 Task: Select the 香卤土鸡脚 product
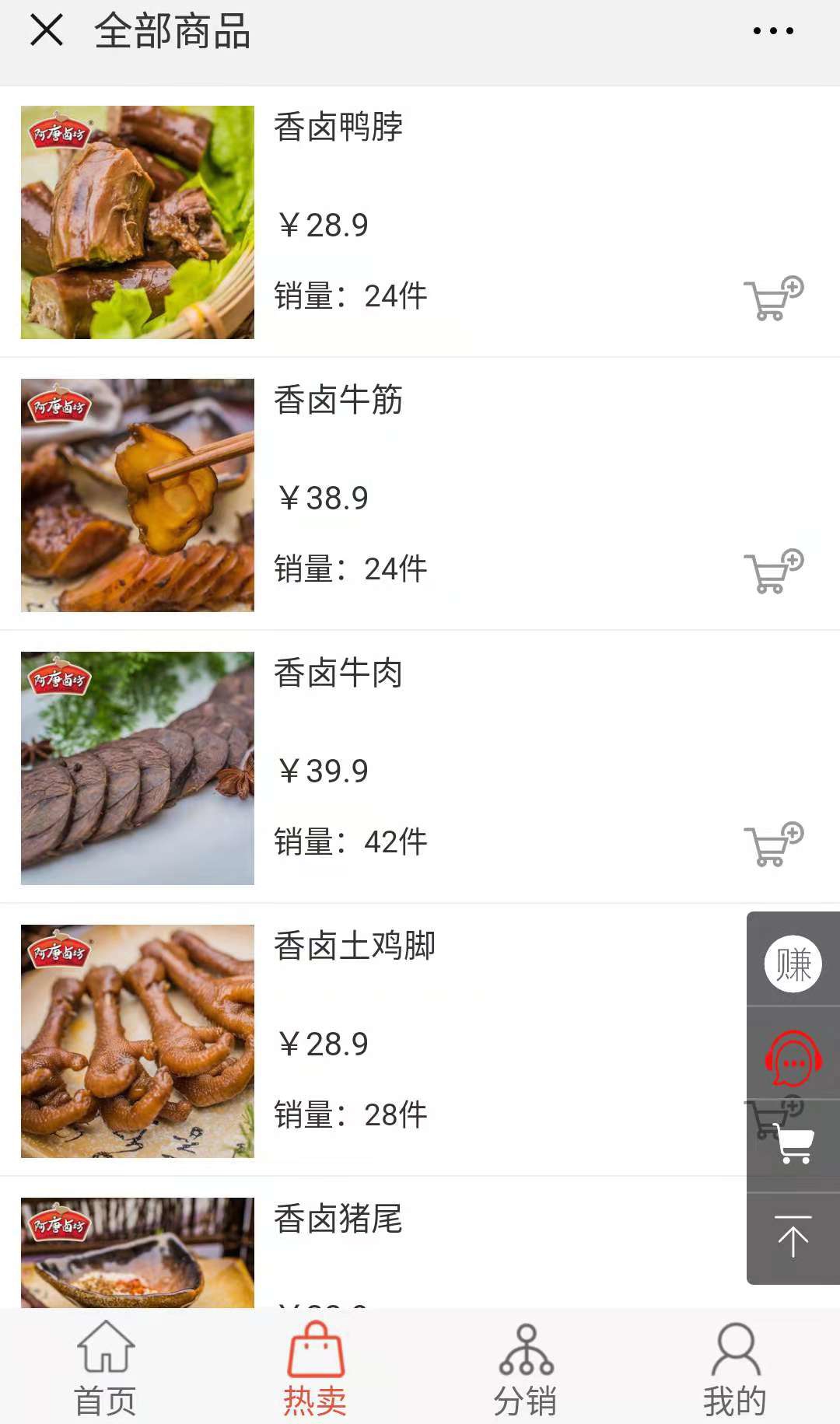[355, 946]
